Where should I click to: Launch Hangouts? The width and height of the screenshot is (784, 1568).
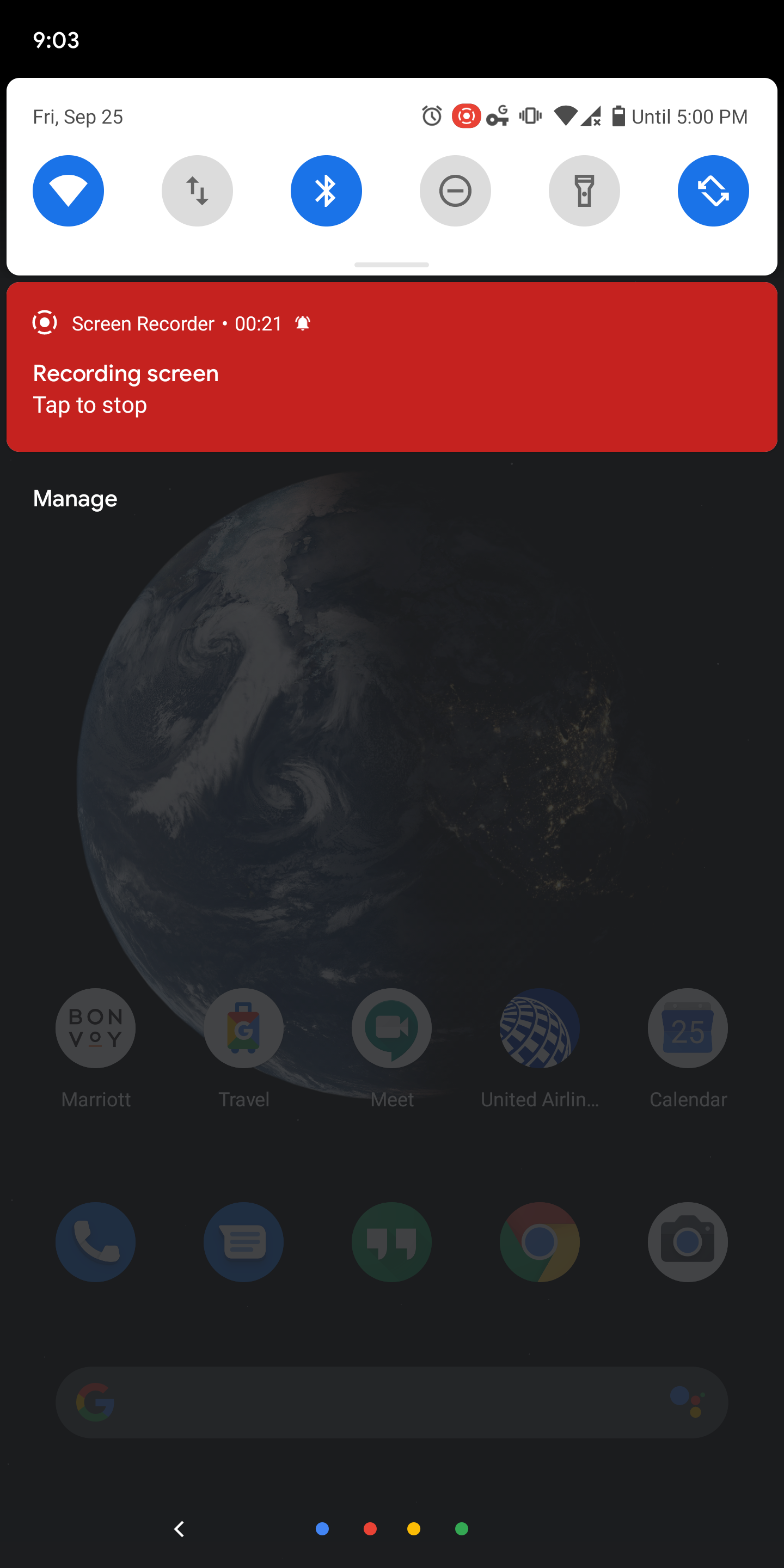pos(391,1242)
